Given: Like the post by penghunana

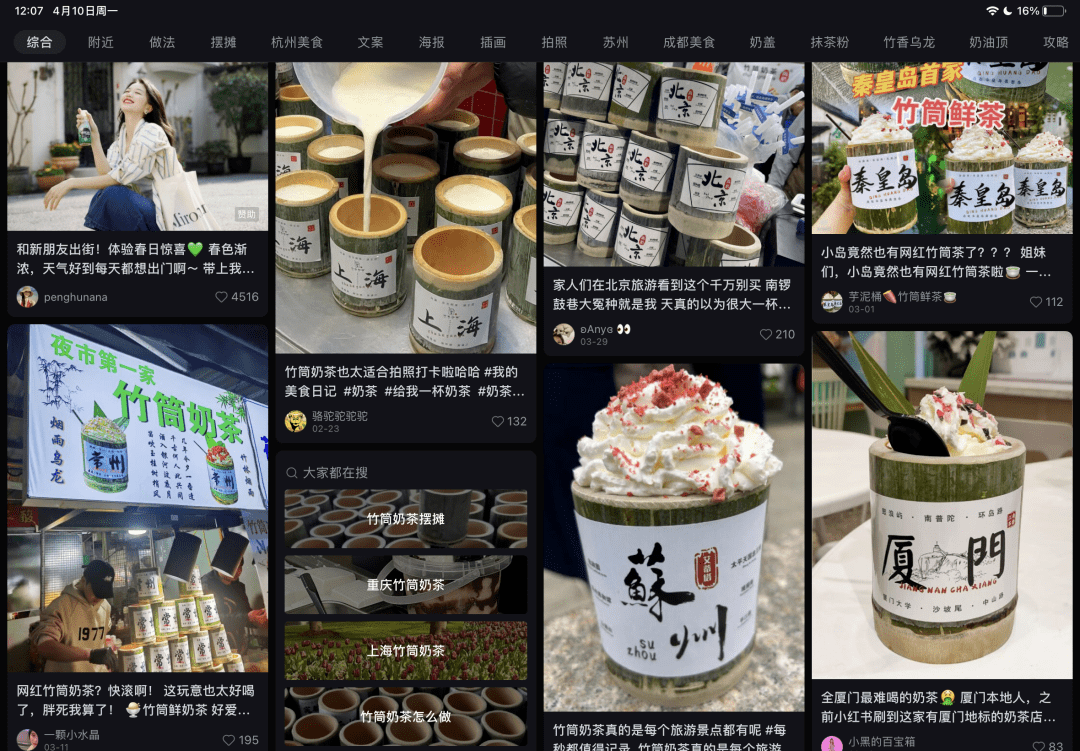Looking at the screenshot, I should pos(222,297).
